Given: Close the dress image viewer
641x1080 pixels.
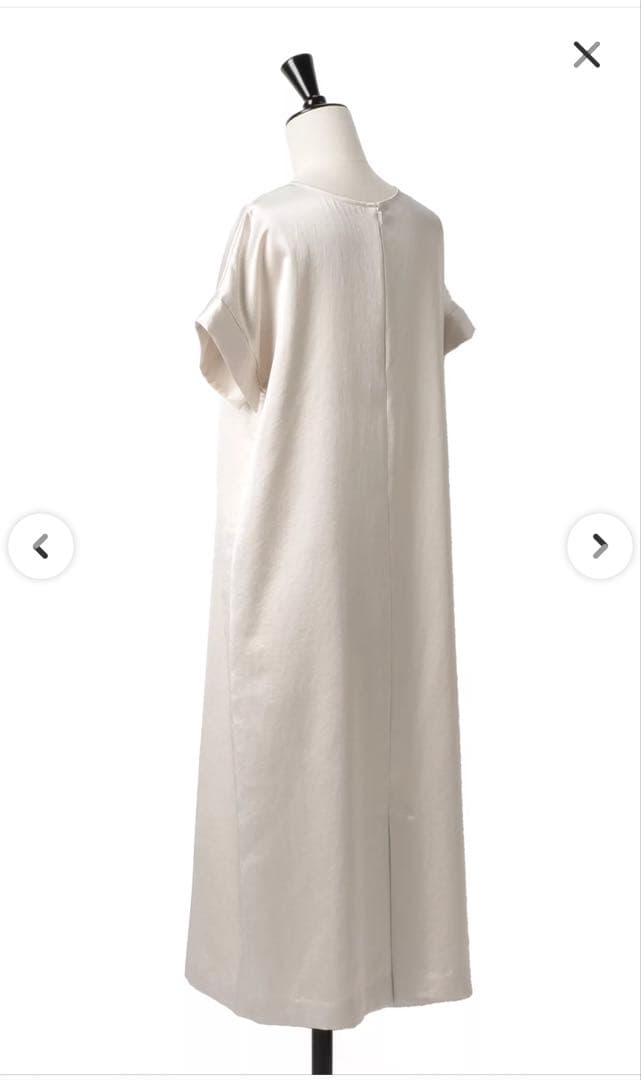Looking at the screenshot, I should 586,54.
